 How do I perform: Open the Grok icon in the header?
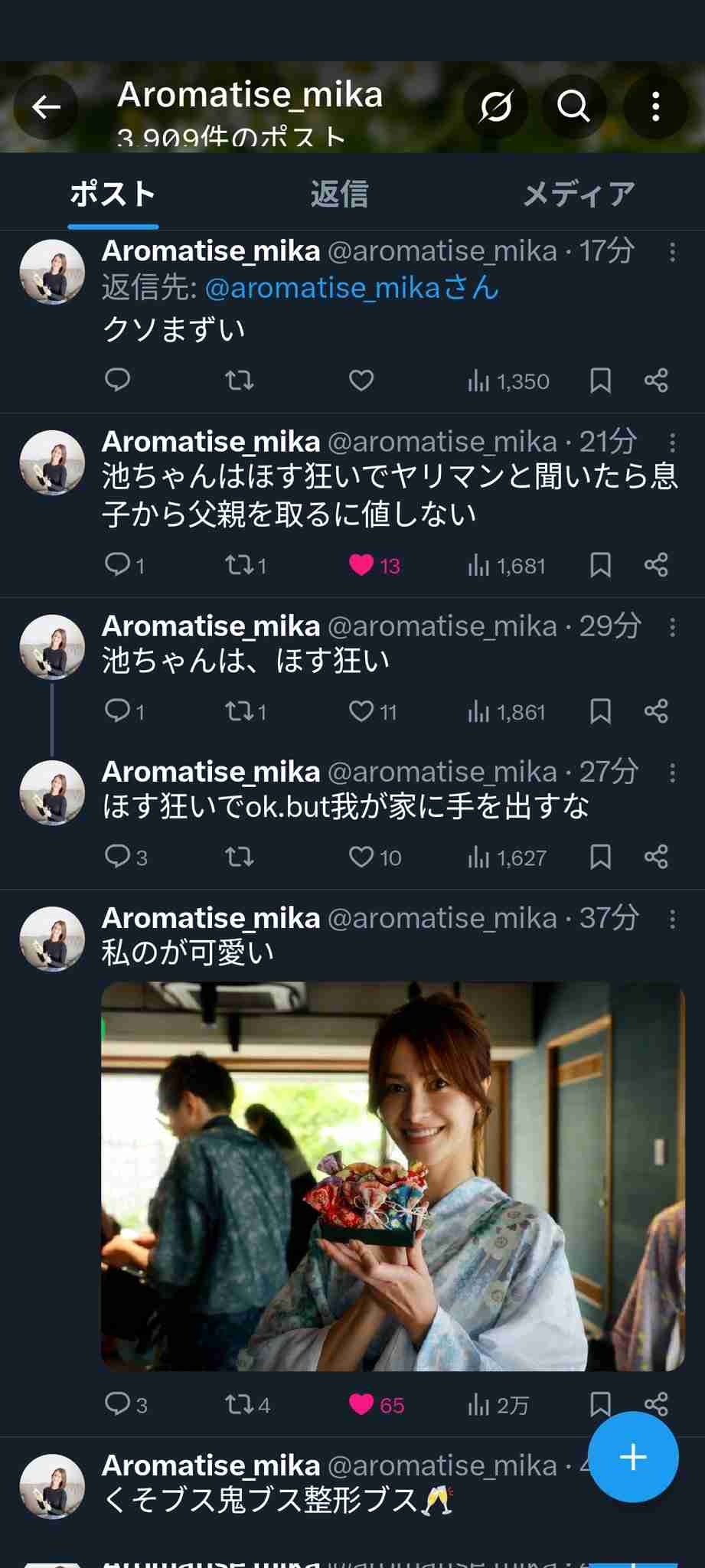click(495, 106)
